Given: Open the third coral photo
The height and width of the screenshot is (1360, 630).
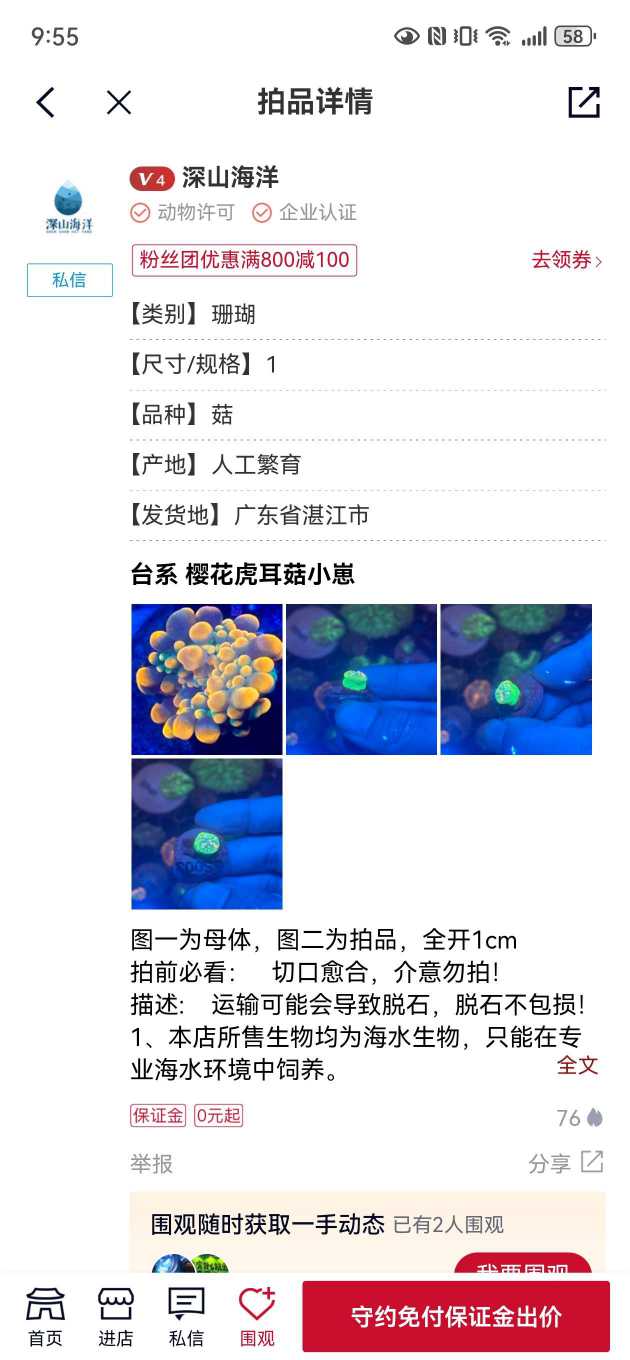Looking at the screenshot, I should tap(516, 679).
